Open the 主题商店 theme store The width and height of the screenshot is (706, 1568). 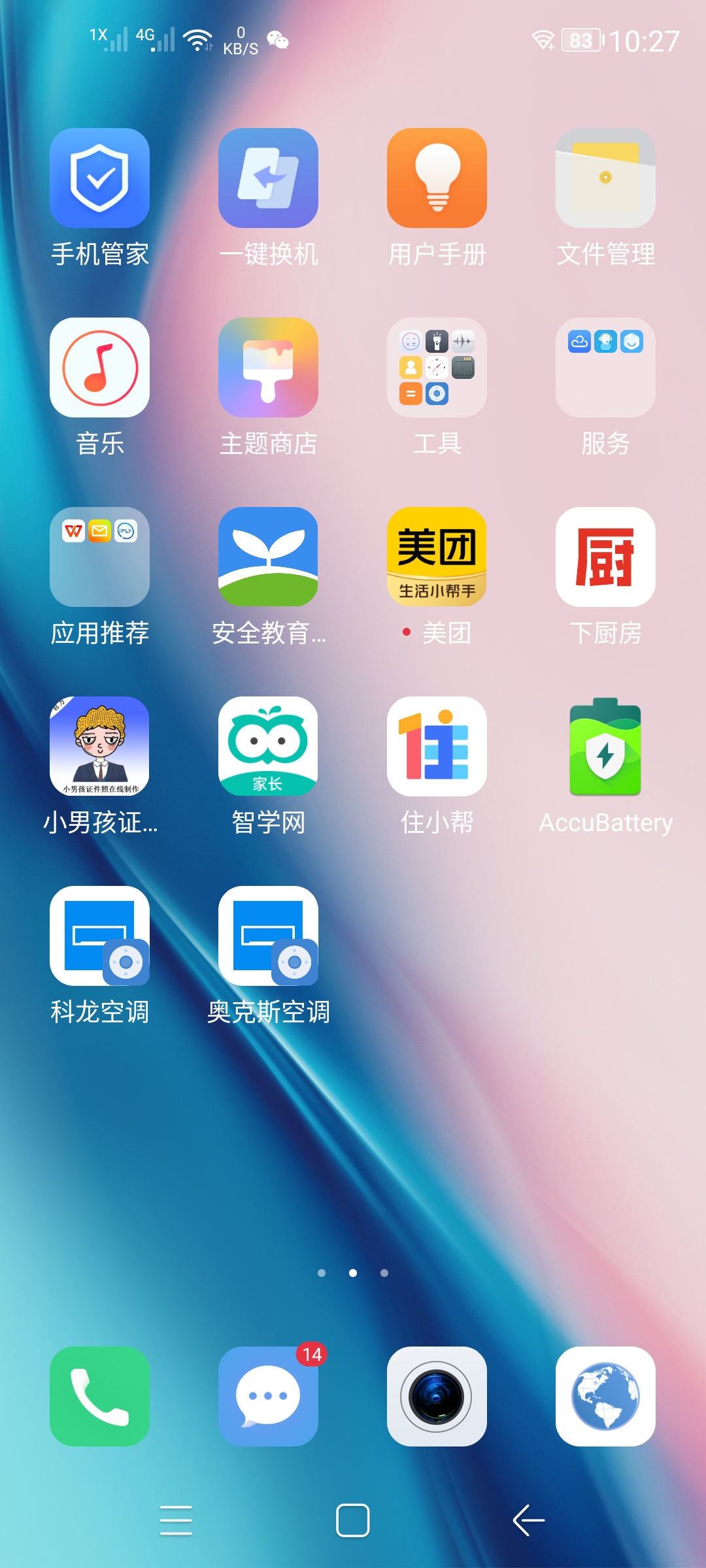268,367
